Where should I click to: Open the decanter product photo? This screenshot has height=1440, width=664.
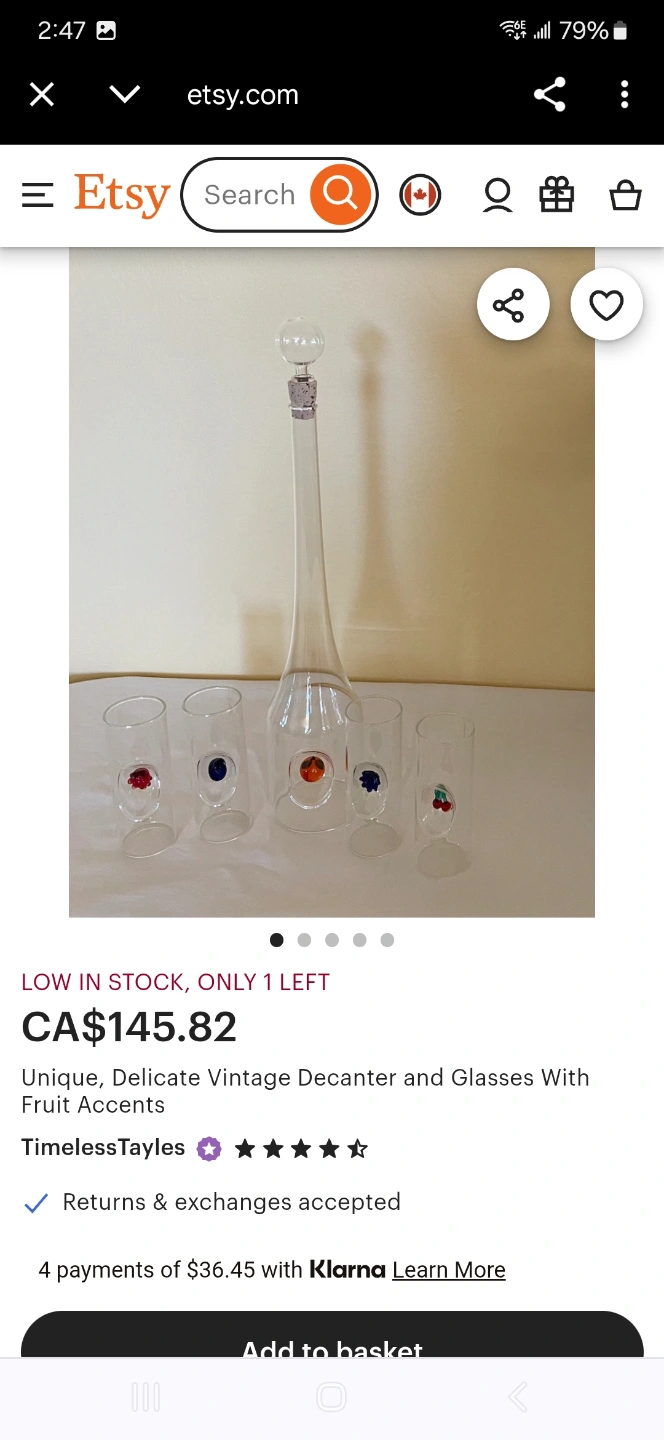click(332, 582)
